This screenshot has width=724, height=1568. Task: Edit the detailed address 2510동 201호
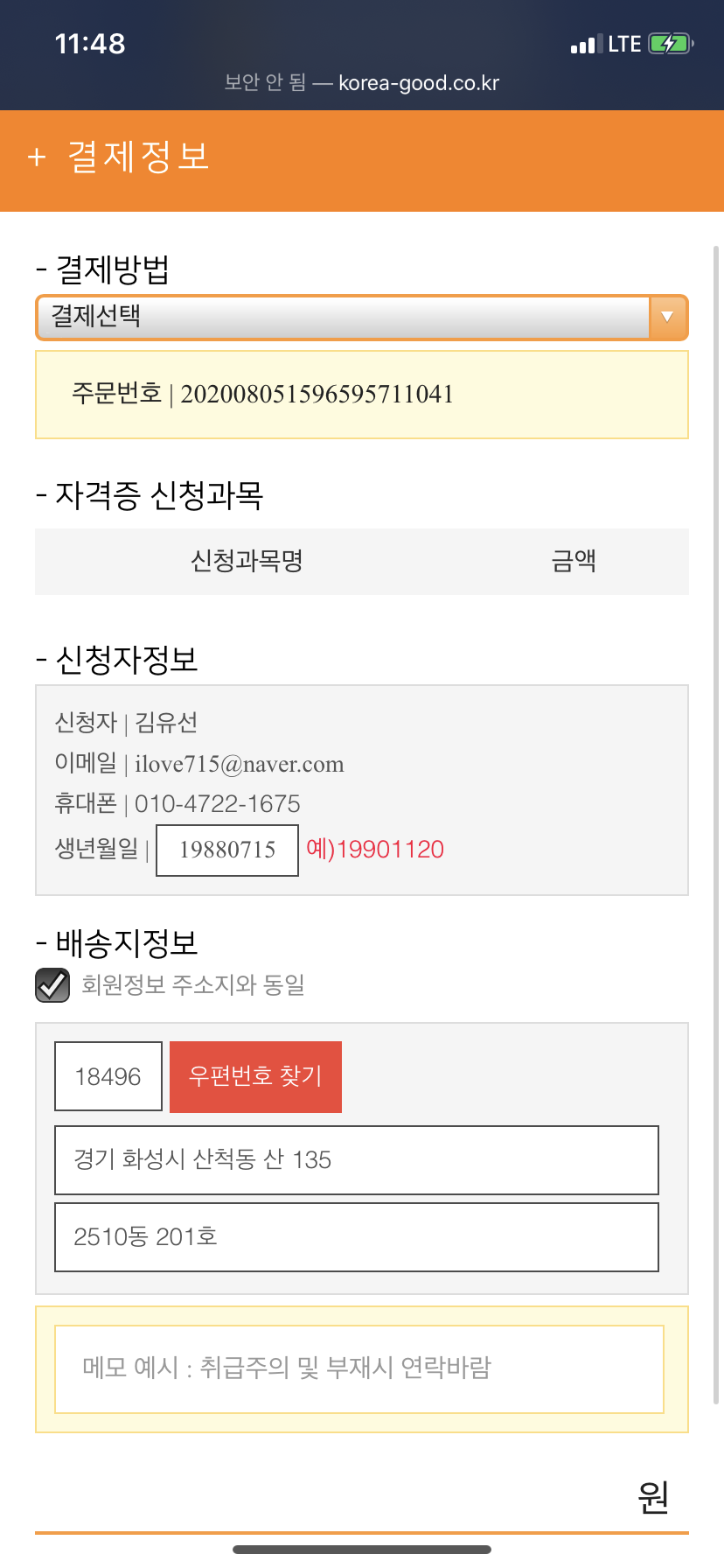point(357,1237)
